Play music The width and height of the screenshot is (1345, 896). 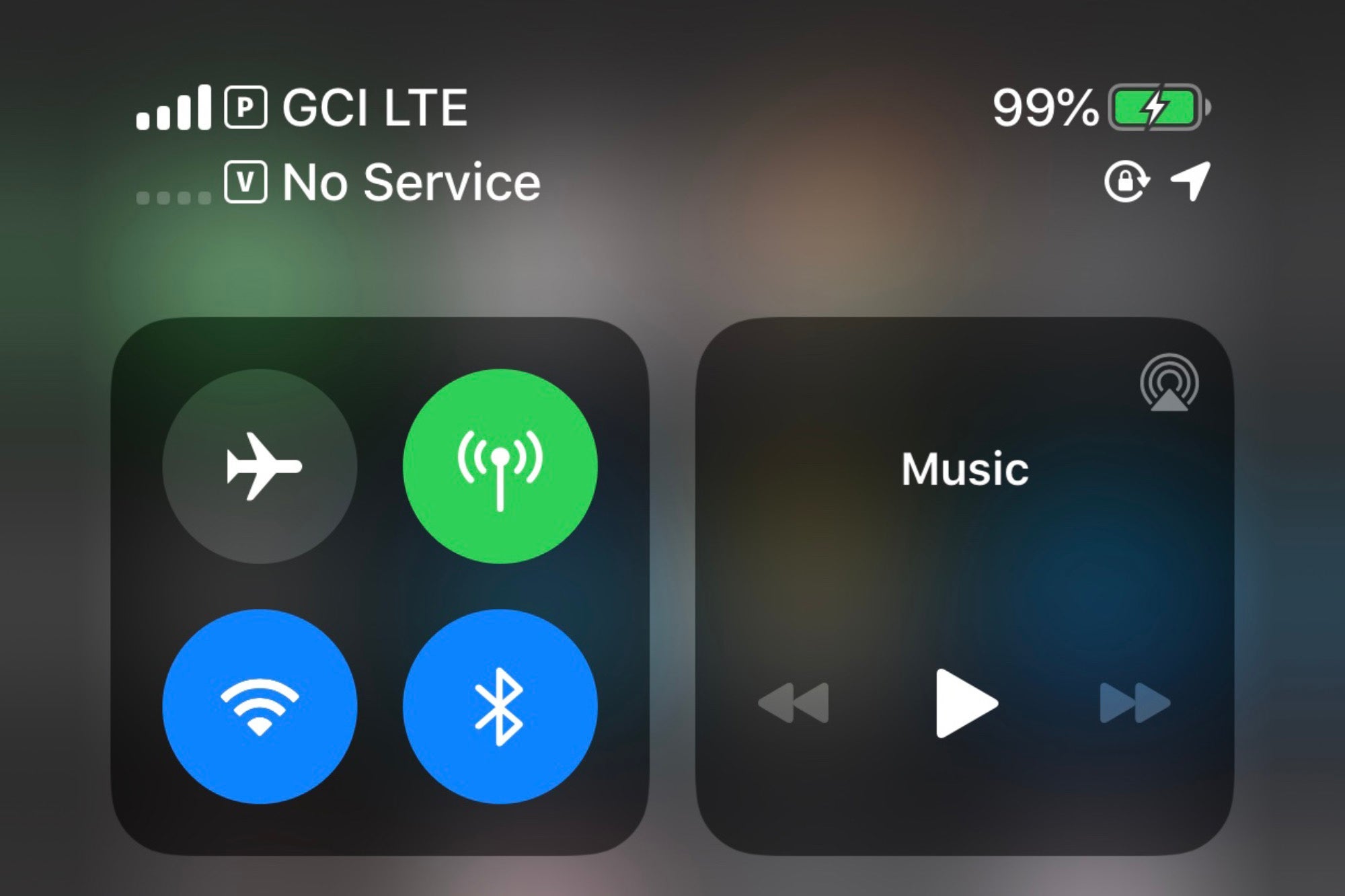[966, 703]
